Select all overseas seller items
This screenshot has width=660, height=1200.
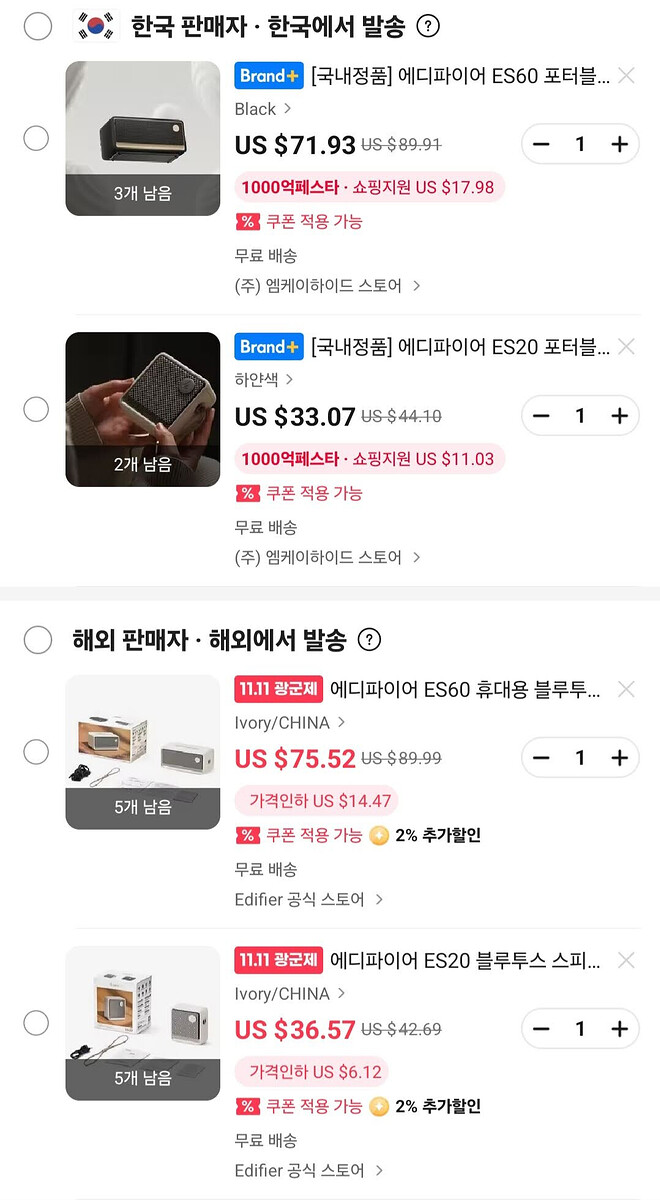pyautogui.click(x=37, y=639)
